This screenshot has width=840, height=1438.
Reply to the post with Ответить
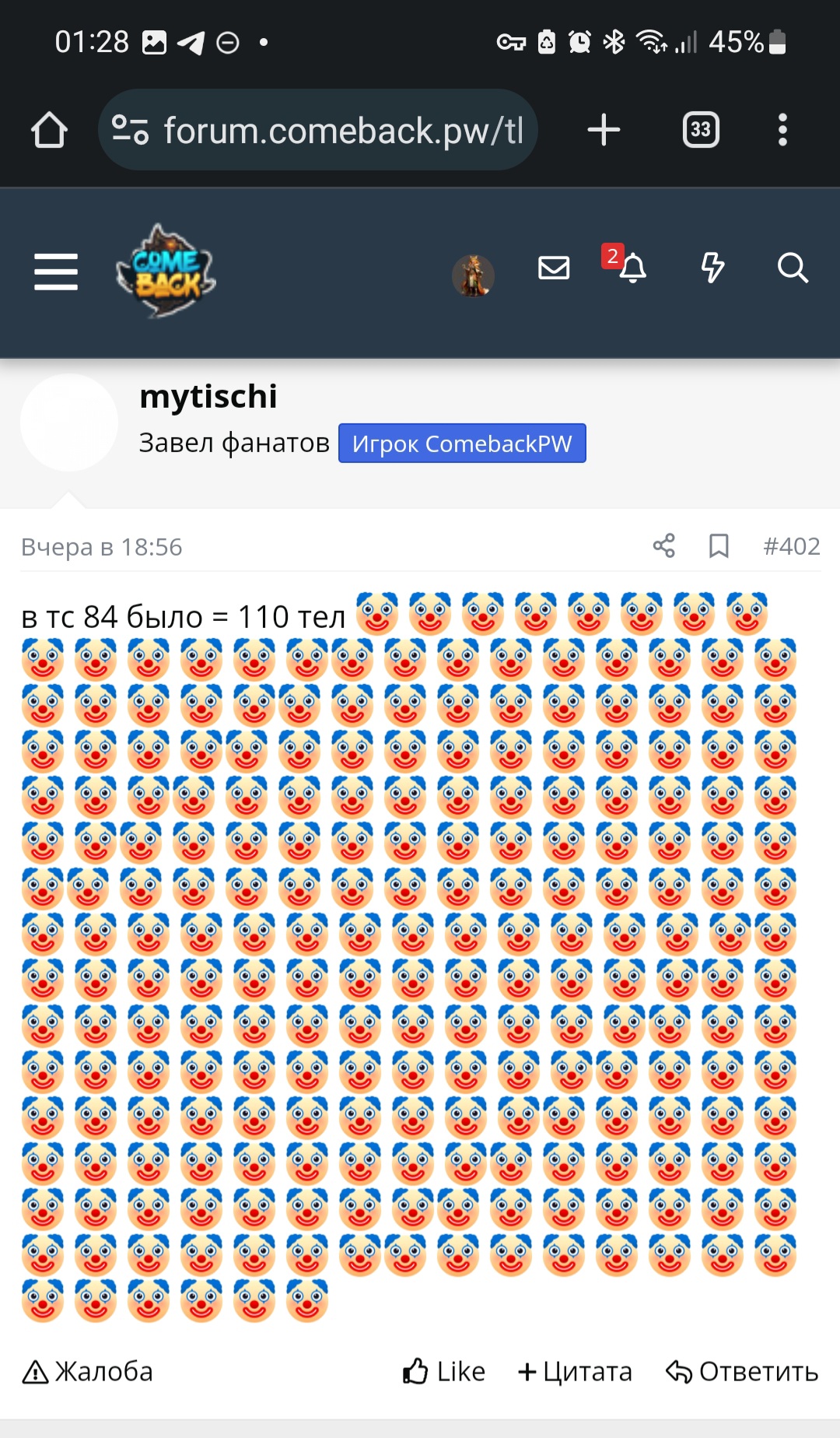pyautogui.click(x=742, y=1372)
